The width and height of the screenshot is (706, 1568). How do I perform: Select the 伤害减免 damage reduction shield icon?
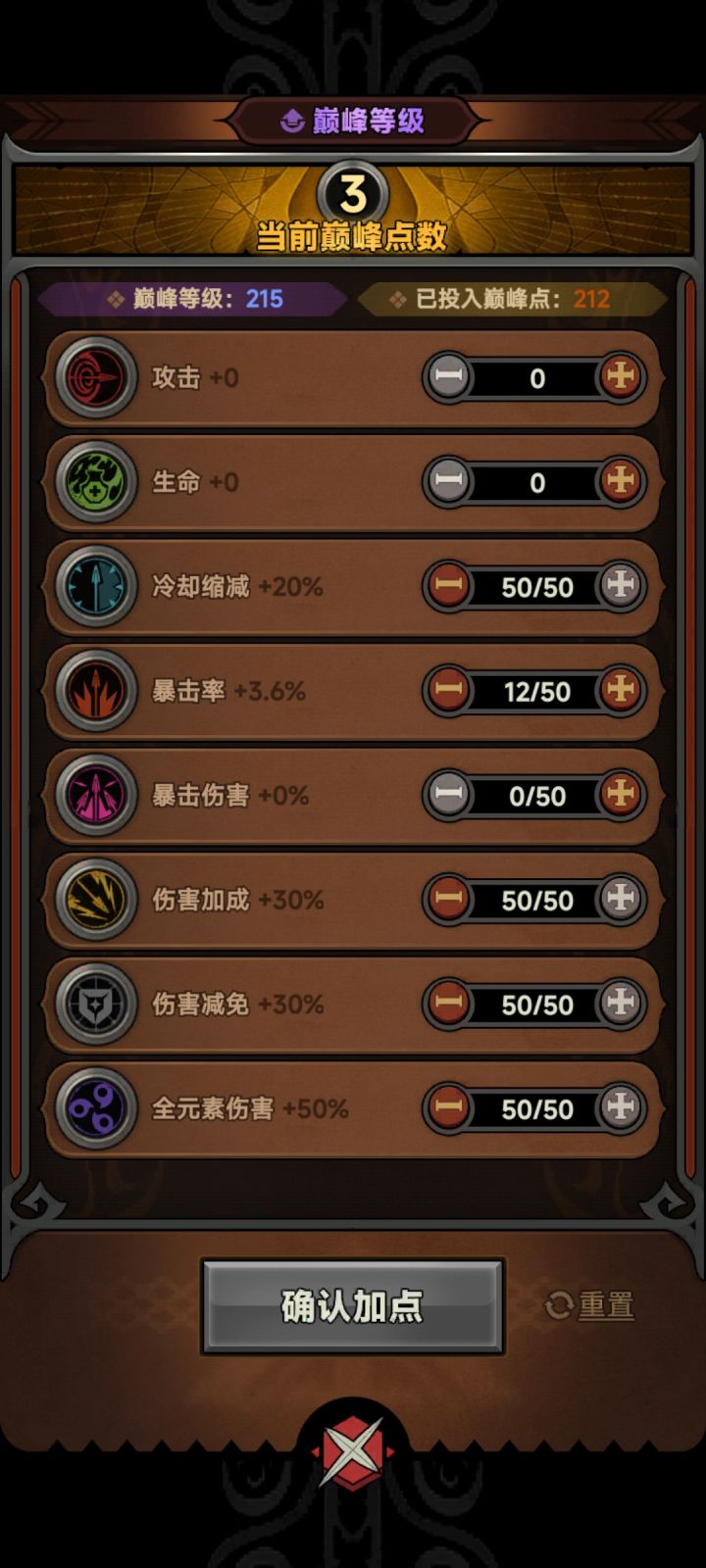point(95,1004)
